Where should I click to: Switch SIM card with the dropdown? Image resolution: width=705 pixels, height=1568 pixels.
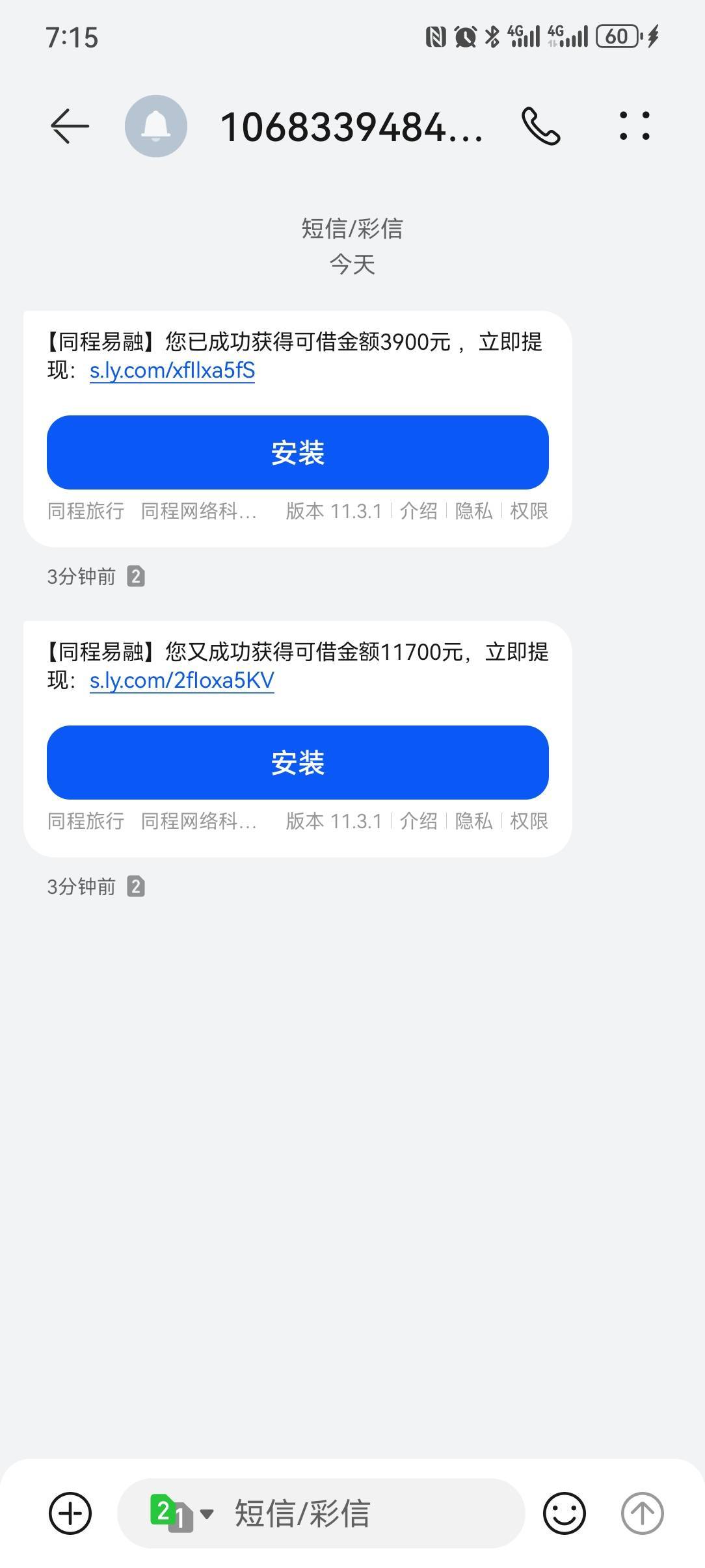tap(181, 1513)
